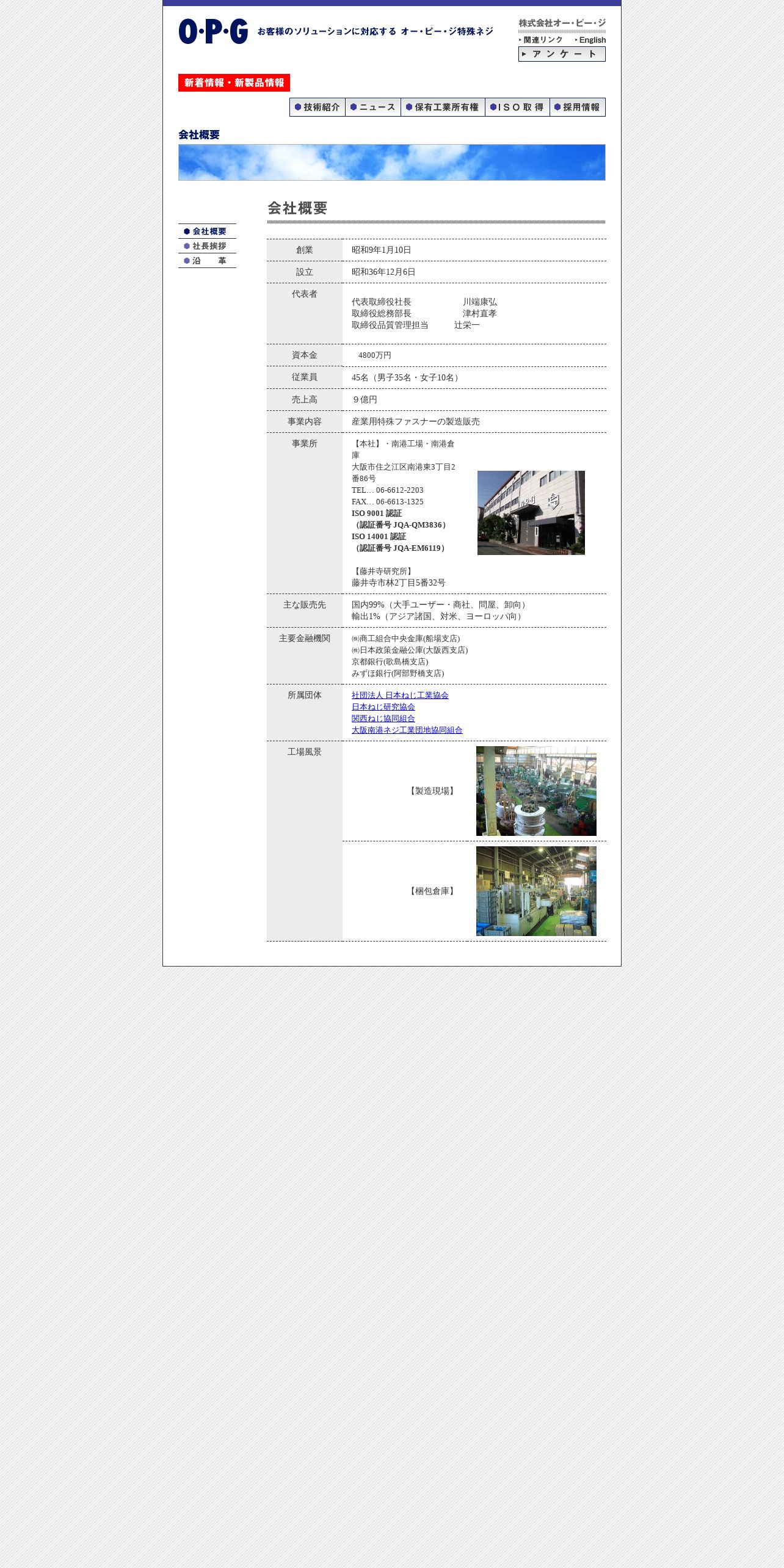Go to the ISO取得 page

[517, 107]
